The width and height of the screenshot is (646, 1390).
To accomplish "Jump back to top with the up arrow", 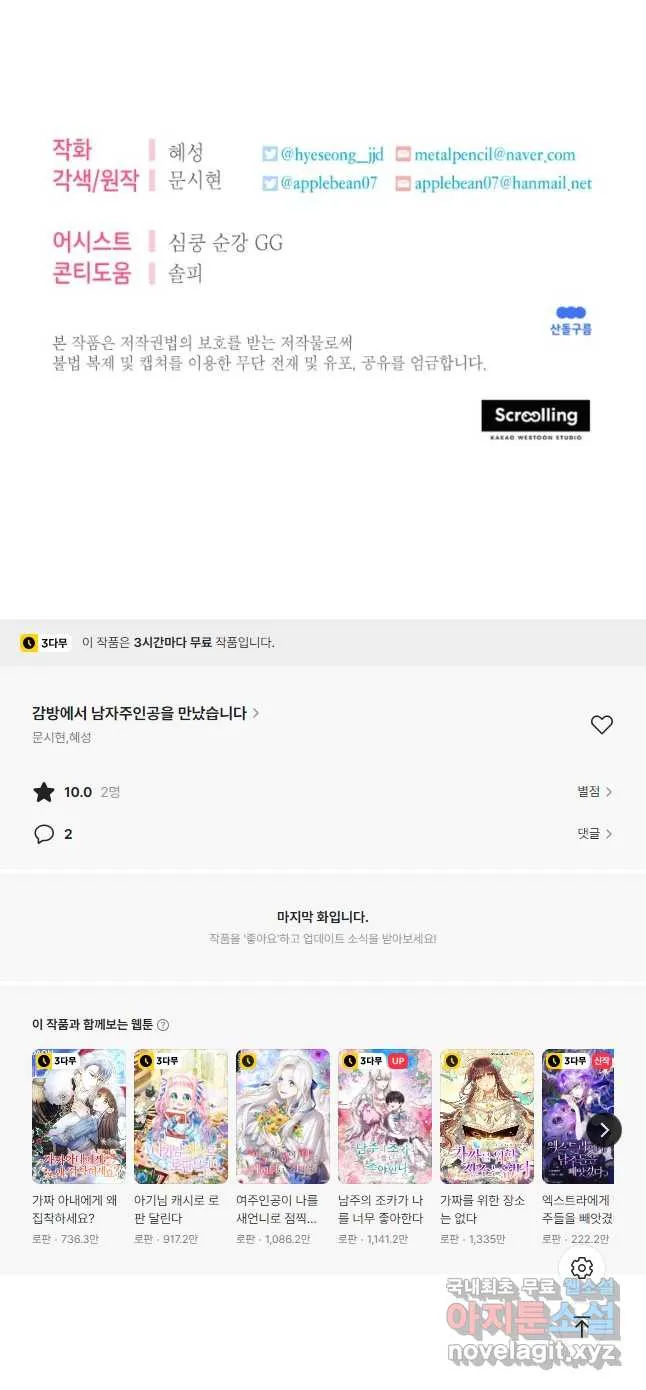I will point(582,1326).
